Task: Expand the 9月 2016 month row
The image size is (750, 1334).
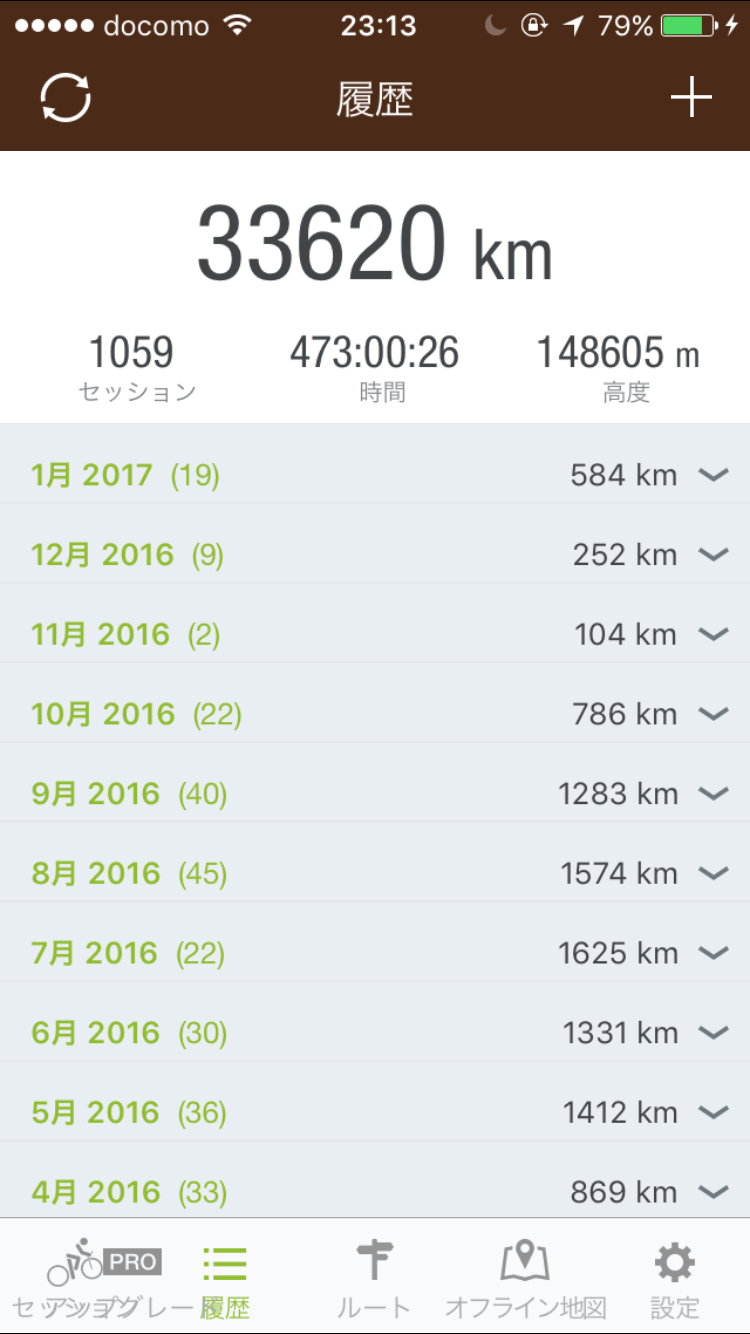Action: click(375, 794)
